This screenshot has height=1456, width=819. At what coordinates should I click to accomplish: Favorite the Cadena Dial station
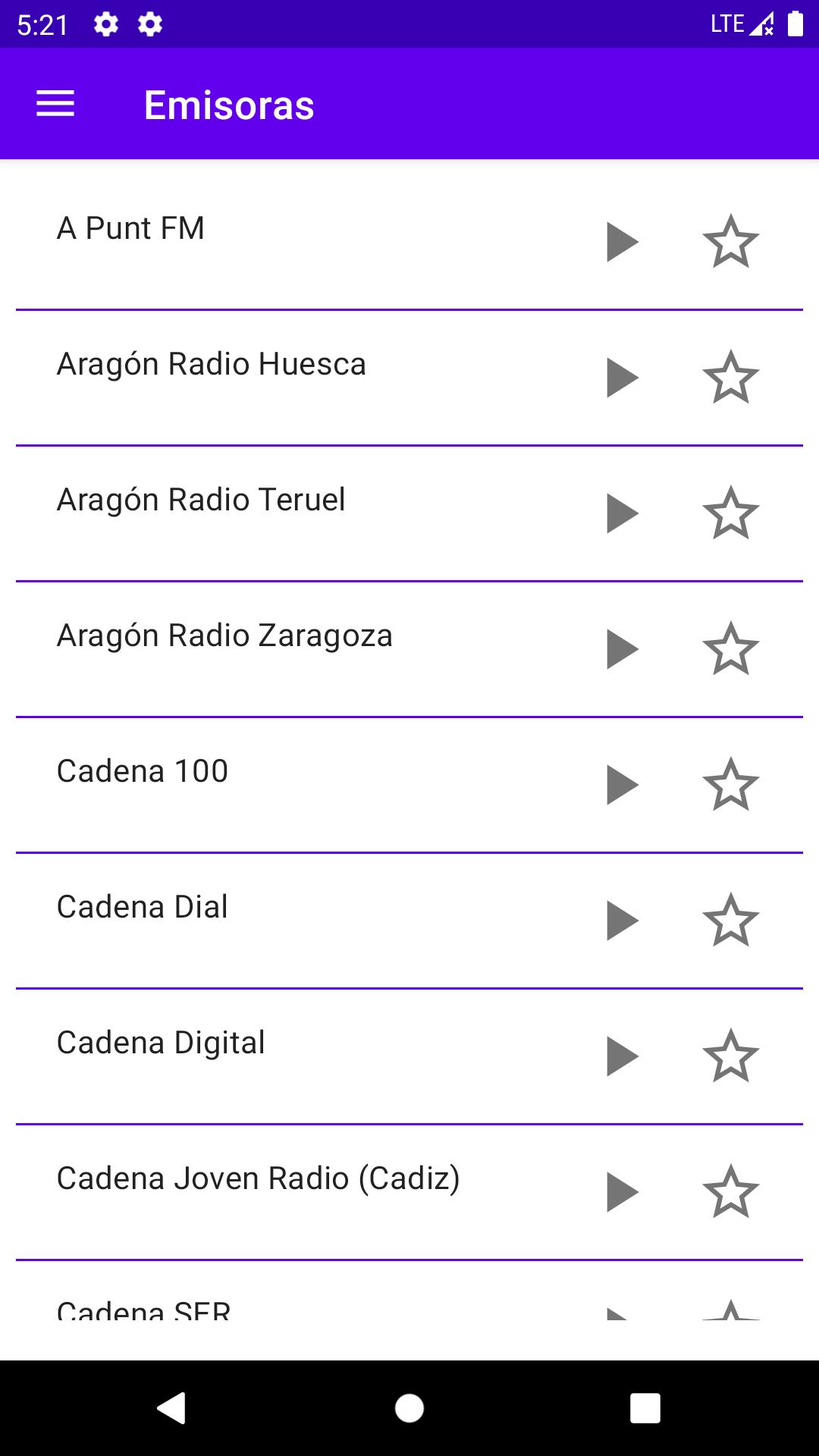coord(730,921)
